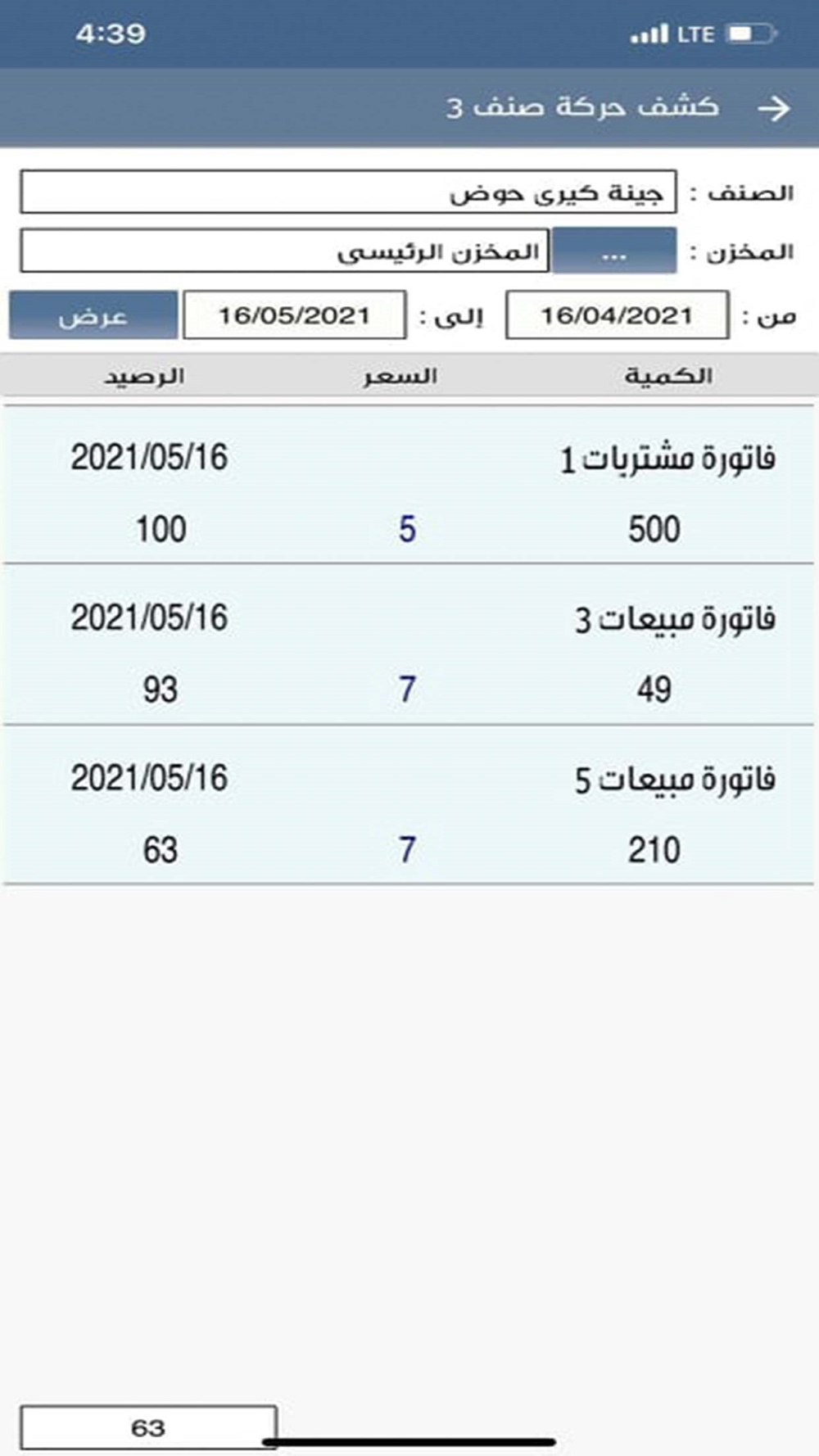
Task: Open sales invoice 5 row
Action: click(x=409, y=805)
